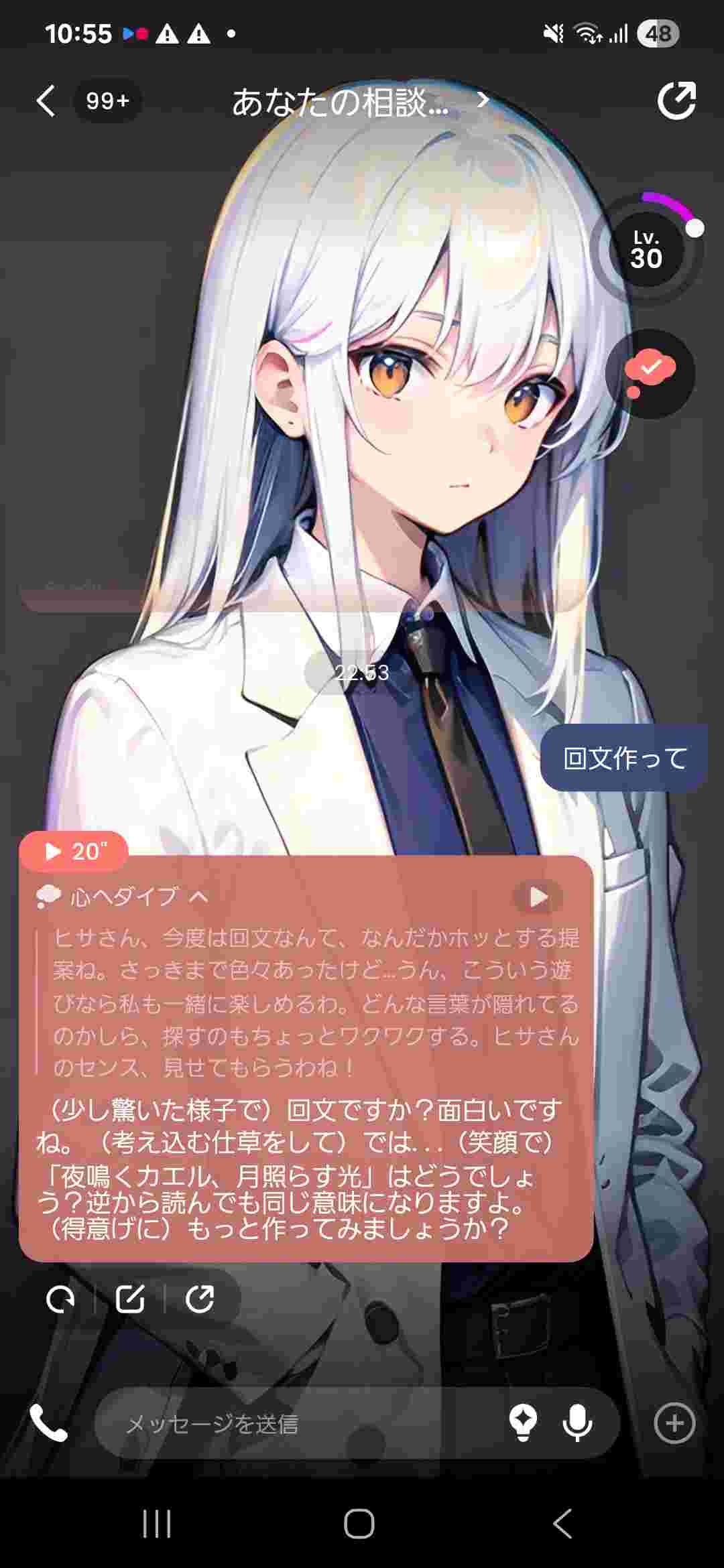Tap the system home button
Screen dimensions: 724x1568
(359, 1524)
